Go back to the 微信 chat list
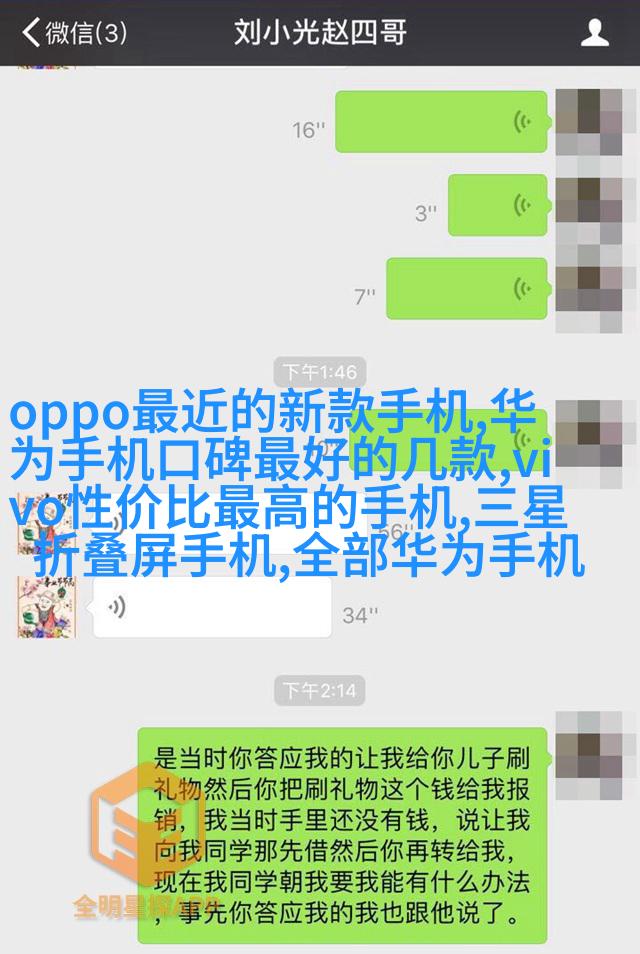640x954 pixels. pos(75,33)
